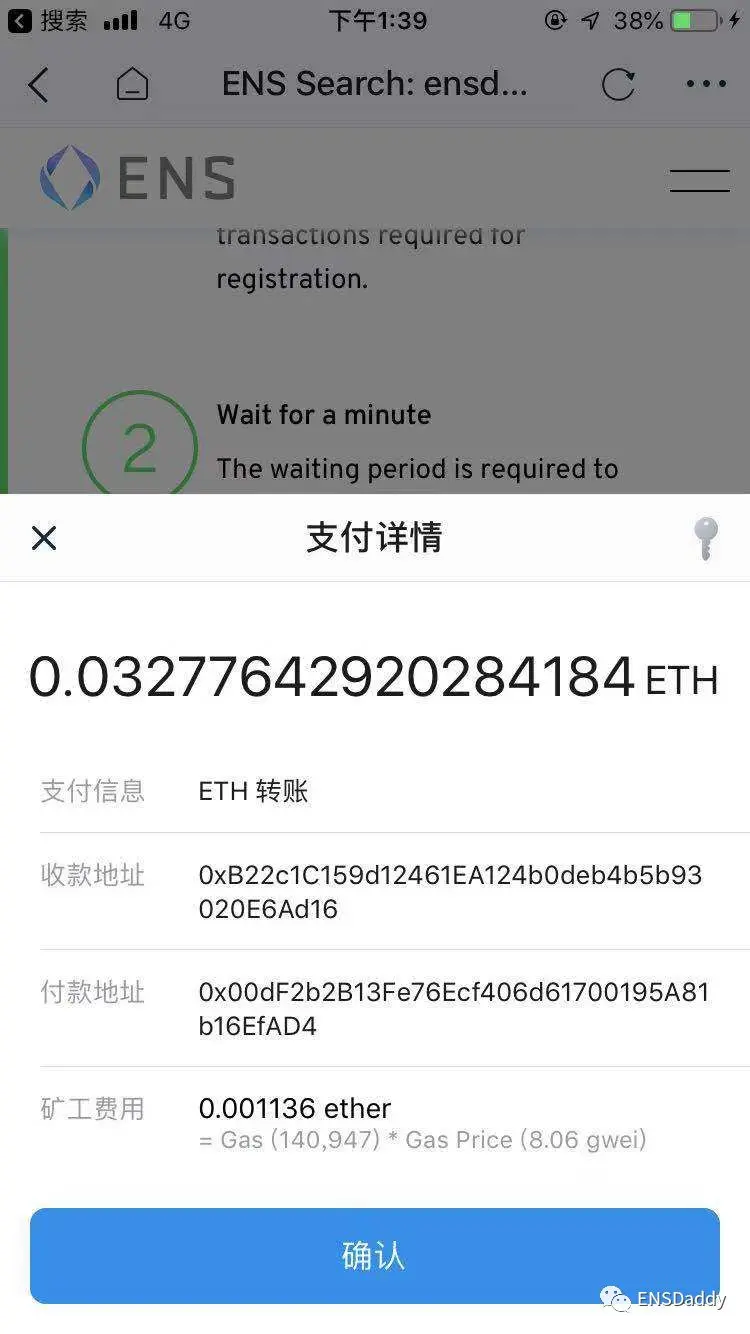Screen dimensions: 750x1334
Task: Confirm the payment with 确认
Action: 375,1256
